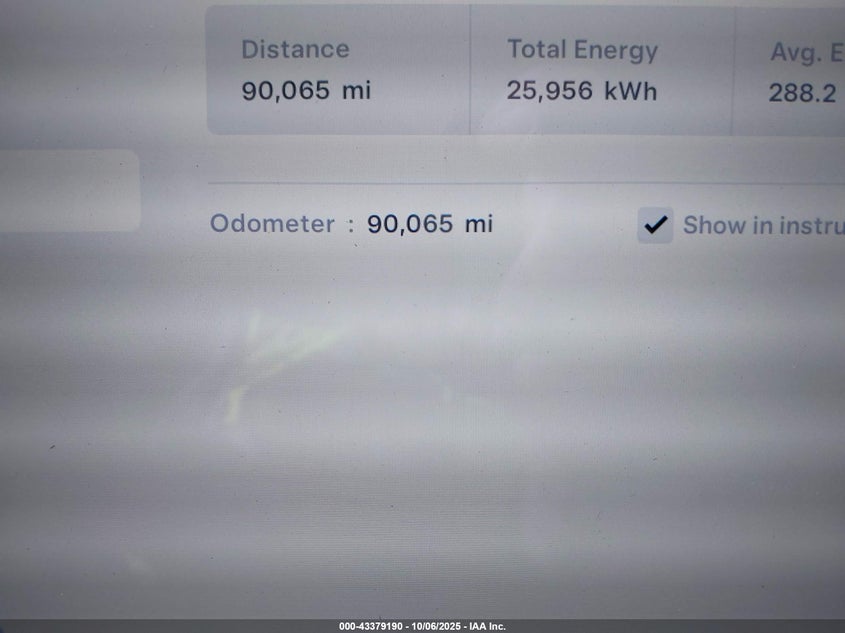845x633 pixels.
Task: Uncheck the Show in instrument checkbox
Action: pos(655,225)
